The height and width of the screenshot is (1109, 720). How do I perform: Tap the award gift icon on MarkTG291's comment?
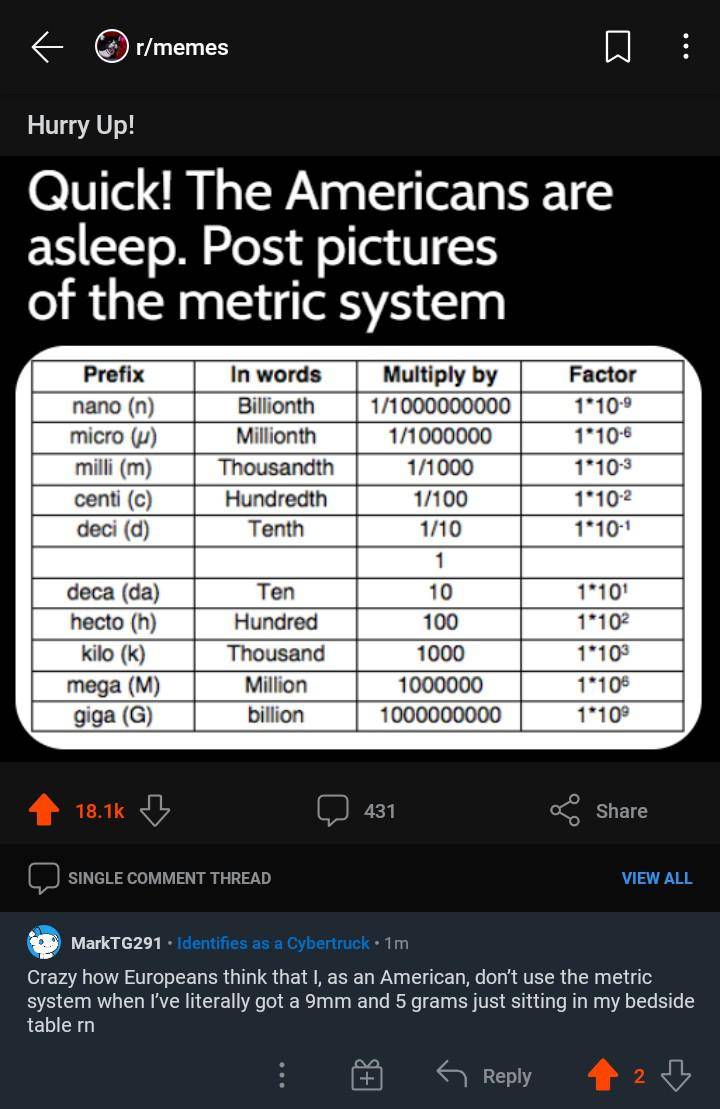pyautogui.click(x=368, y=1075)
